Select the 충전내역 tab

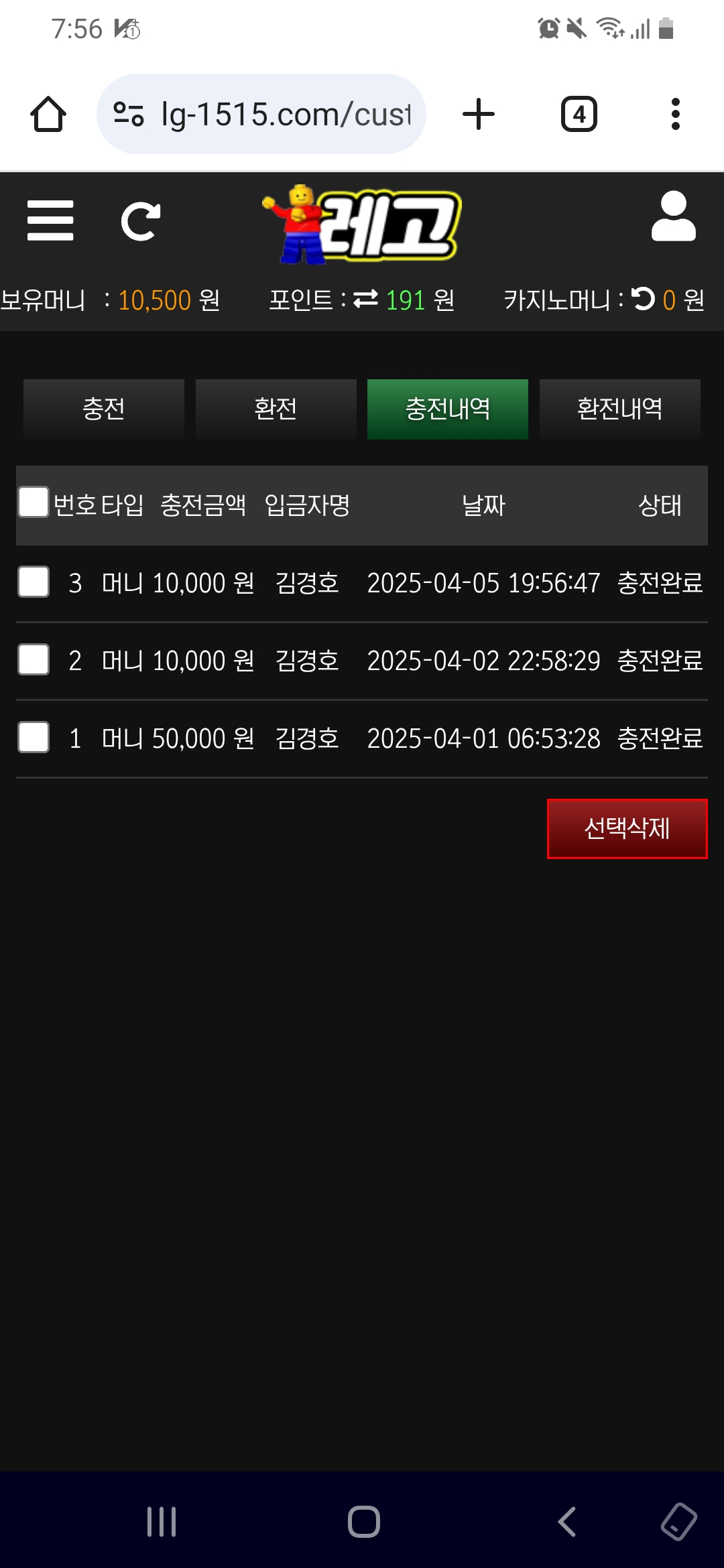(447, 409)
